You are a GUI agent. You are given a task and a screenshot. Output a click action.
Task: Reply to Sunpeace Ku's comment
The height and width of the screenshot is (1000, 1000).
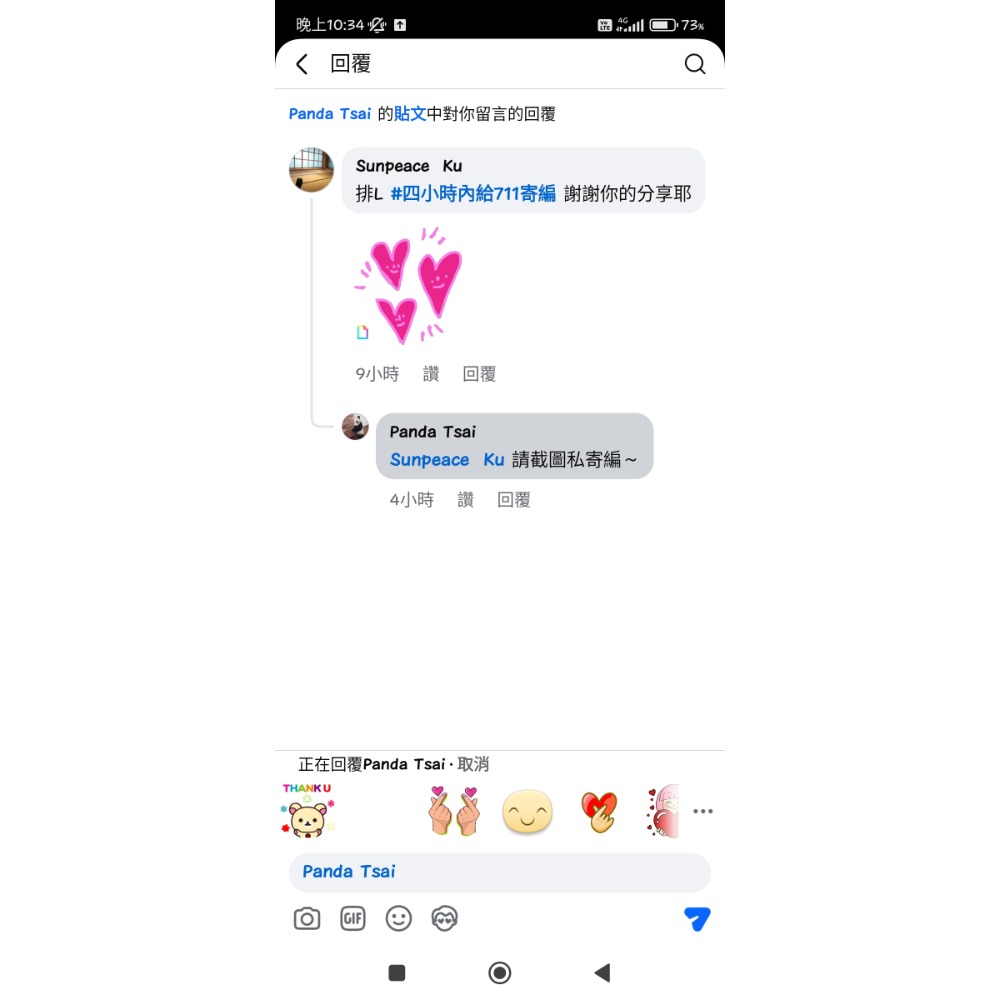tap(479, 374)
